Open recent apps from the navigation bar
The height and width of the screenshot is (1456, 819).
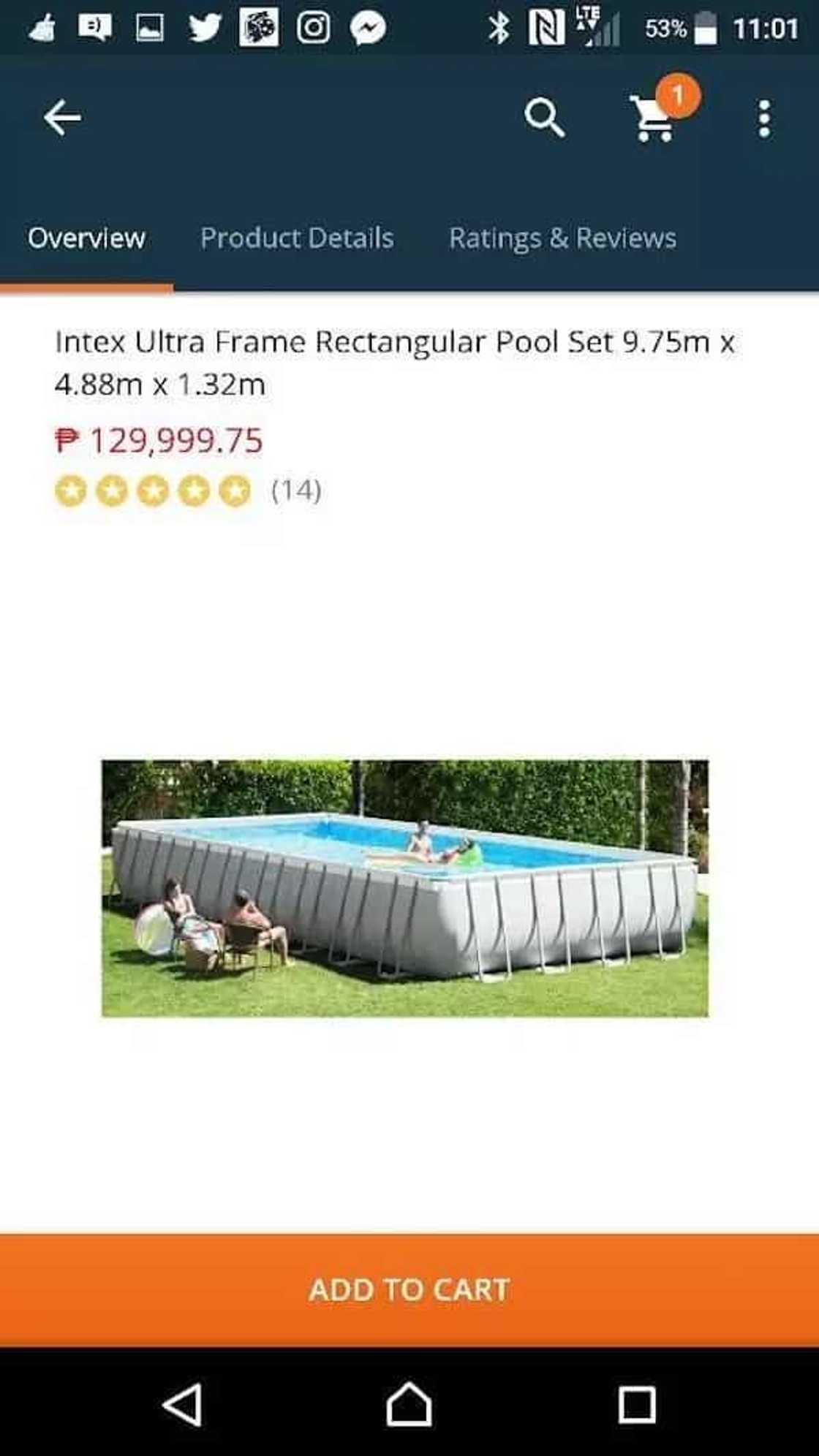(636, 1404)
